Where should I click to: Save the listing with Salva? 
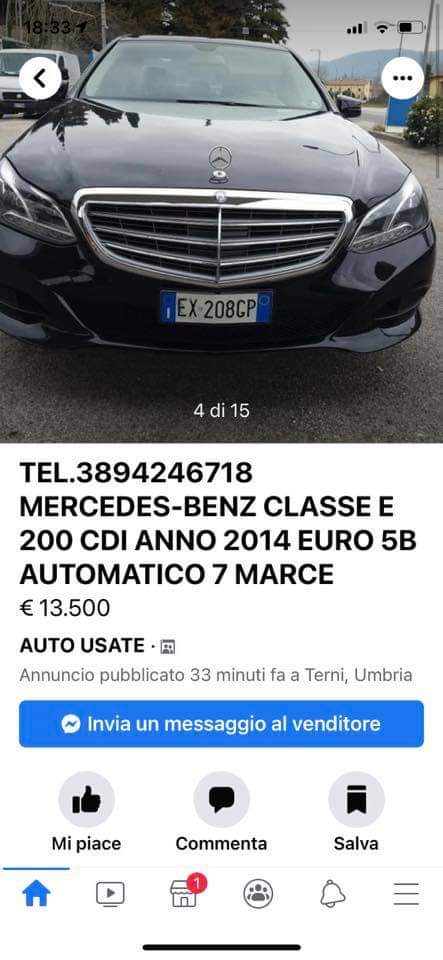(356, 811)
